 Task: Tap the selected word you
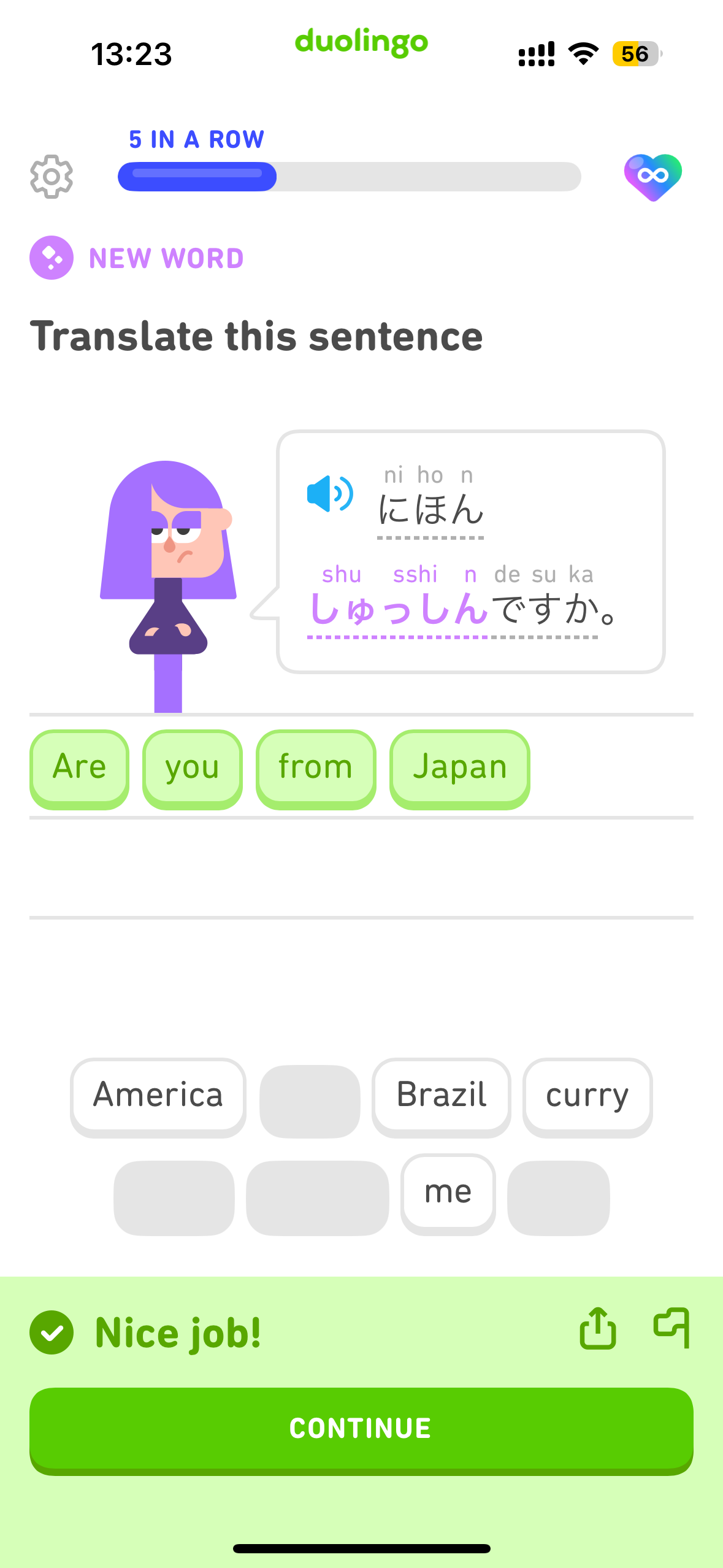[193, 768]
